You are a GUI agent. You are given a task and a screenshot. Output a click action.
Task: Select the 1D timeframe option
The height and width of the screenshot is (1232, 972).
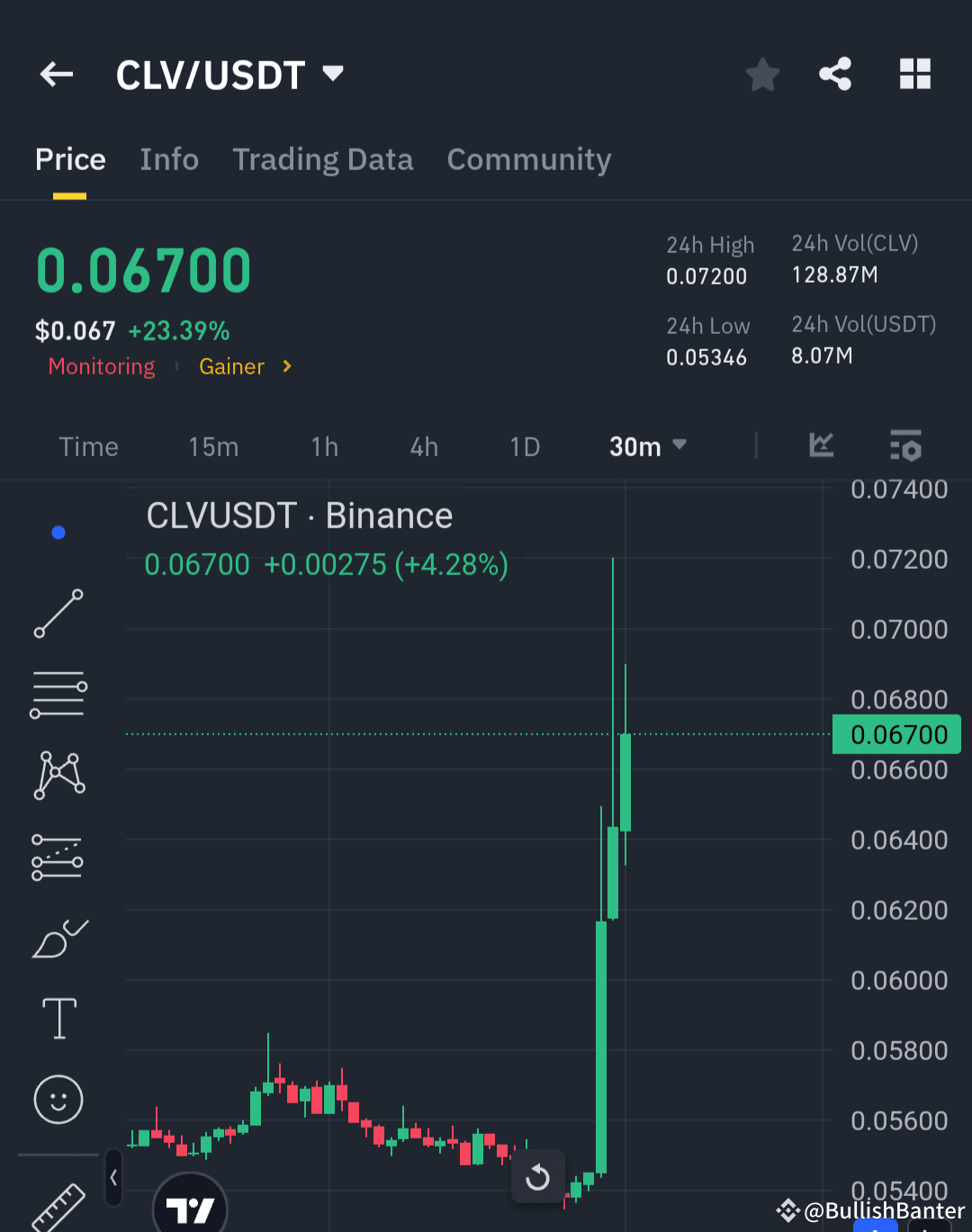tap(525, 445)
